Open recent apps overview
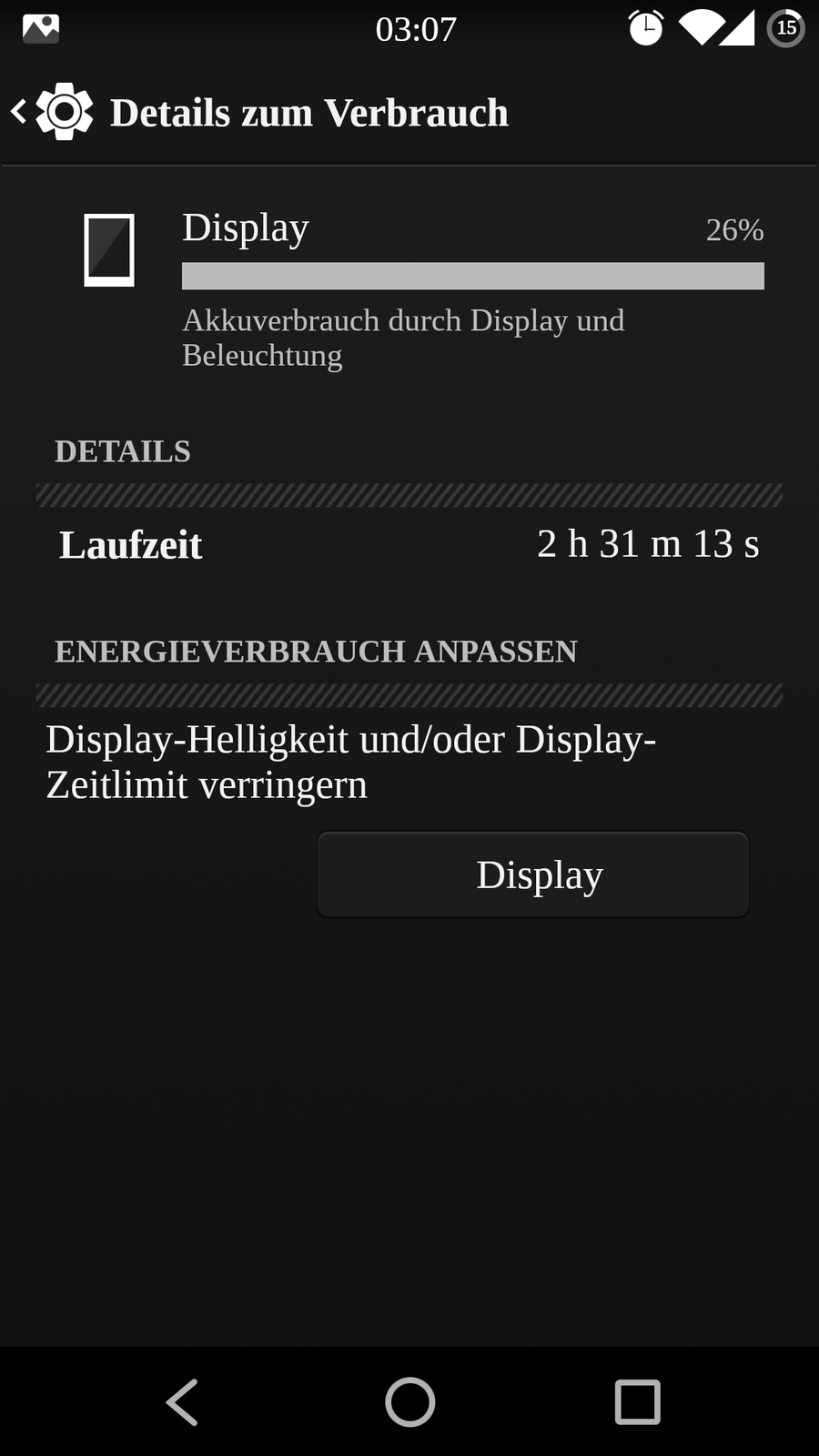Viewport: 819px width, 1456px height. click(637, 1401)
